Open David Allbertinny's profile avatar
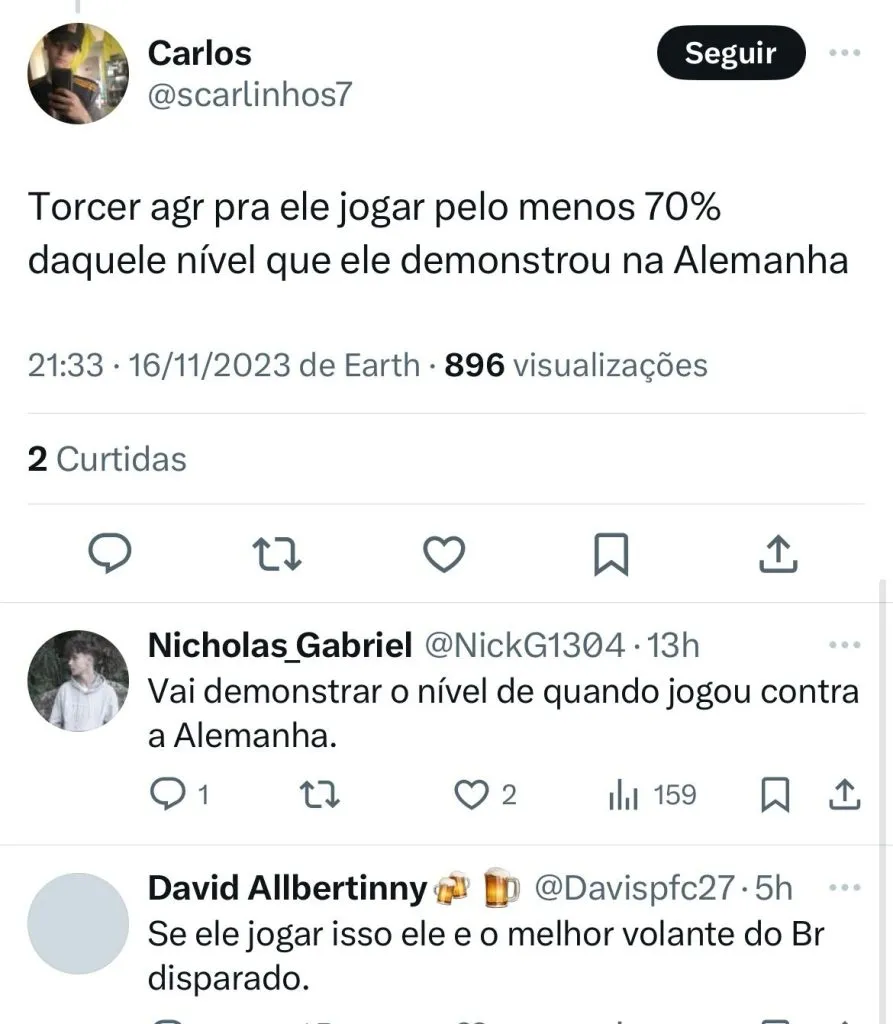Image resolution: width=893 pixels, height=1024 pixels. [x=78, y=923]
